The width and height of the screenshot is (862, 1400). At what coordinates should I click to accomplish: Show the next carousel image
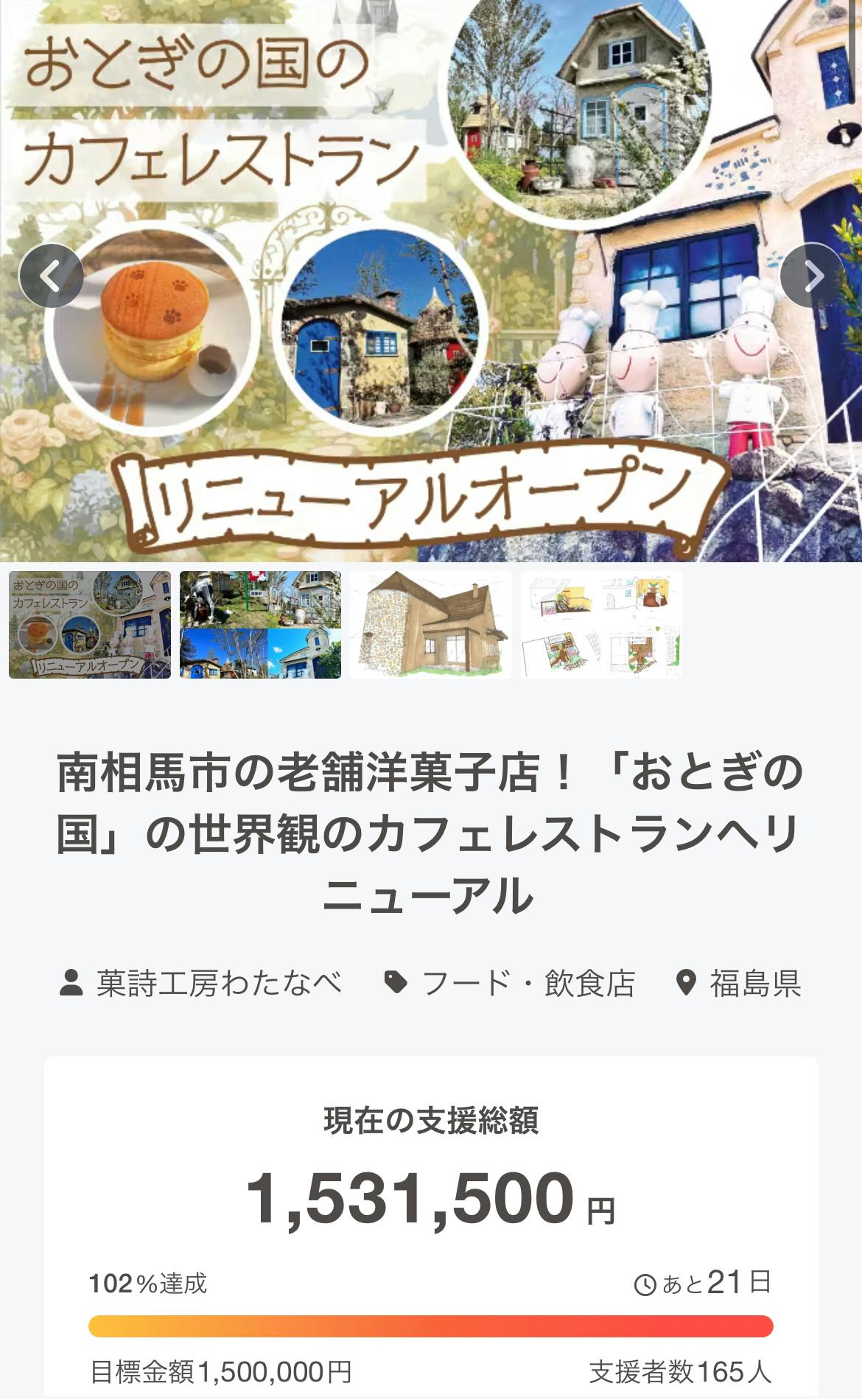[811, 276]
